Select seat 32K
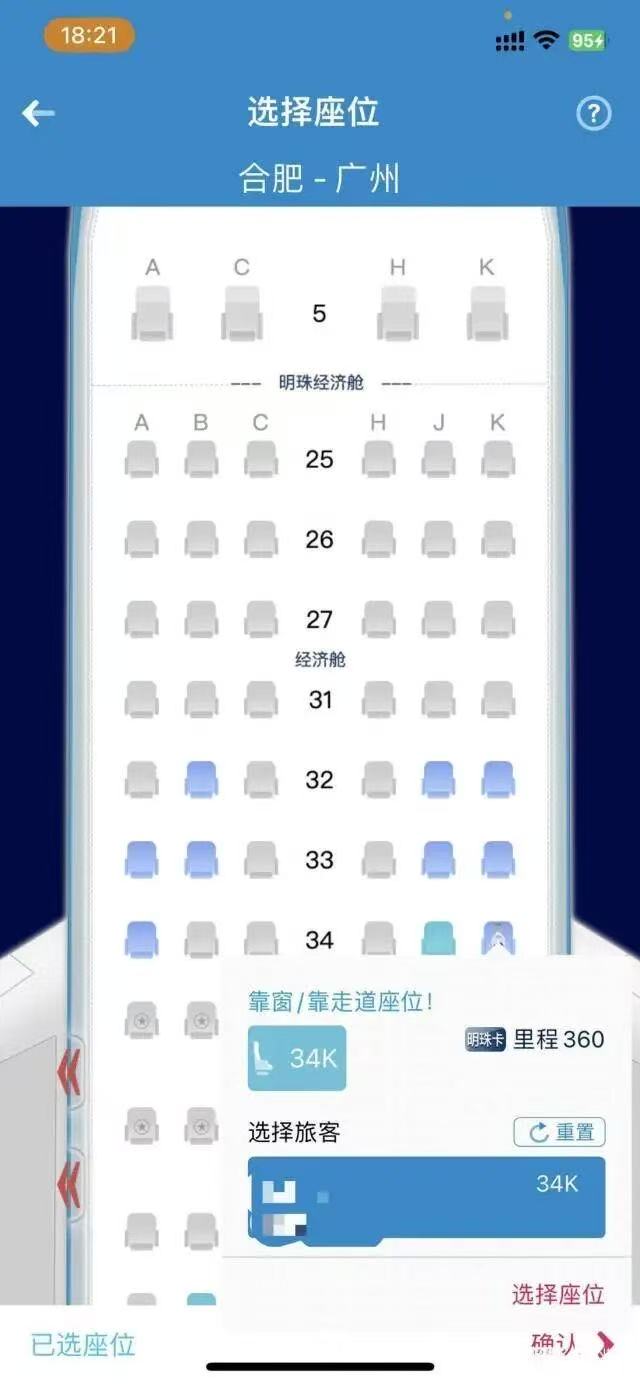This screenshot has height=1384, width=640. (498, 779)
